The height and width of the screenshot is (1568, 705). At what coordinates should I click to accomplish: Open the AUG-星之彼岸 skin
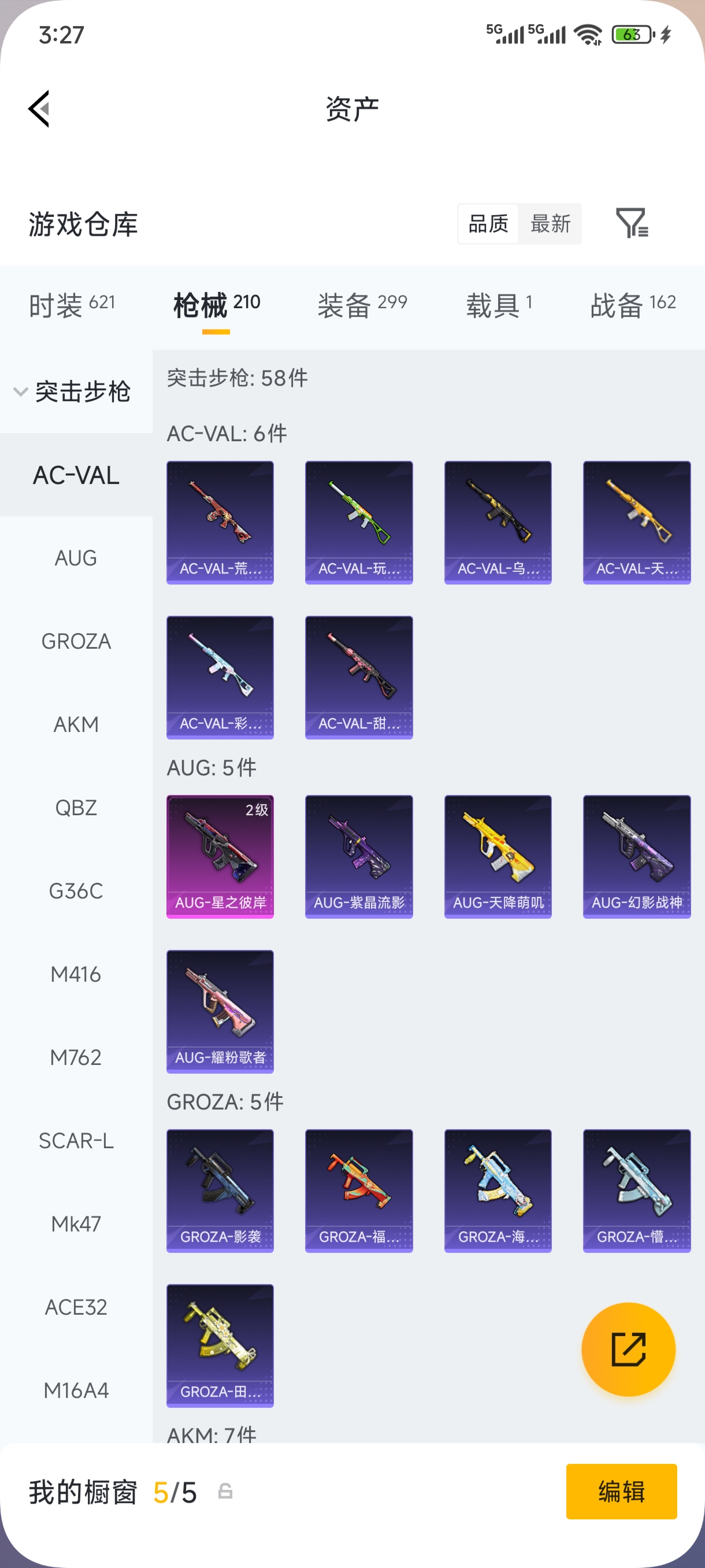click(x=220, y=856)
